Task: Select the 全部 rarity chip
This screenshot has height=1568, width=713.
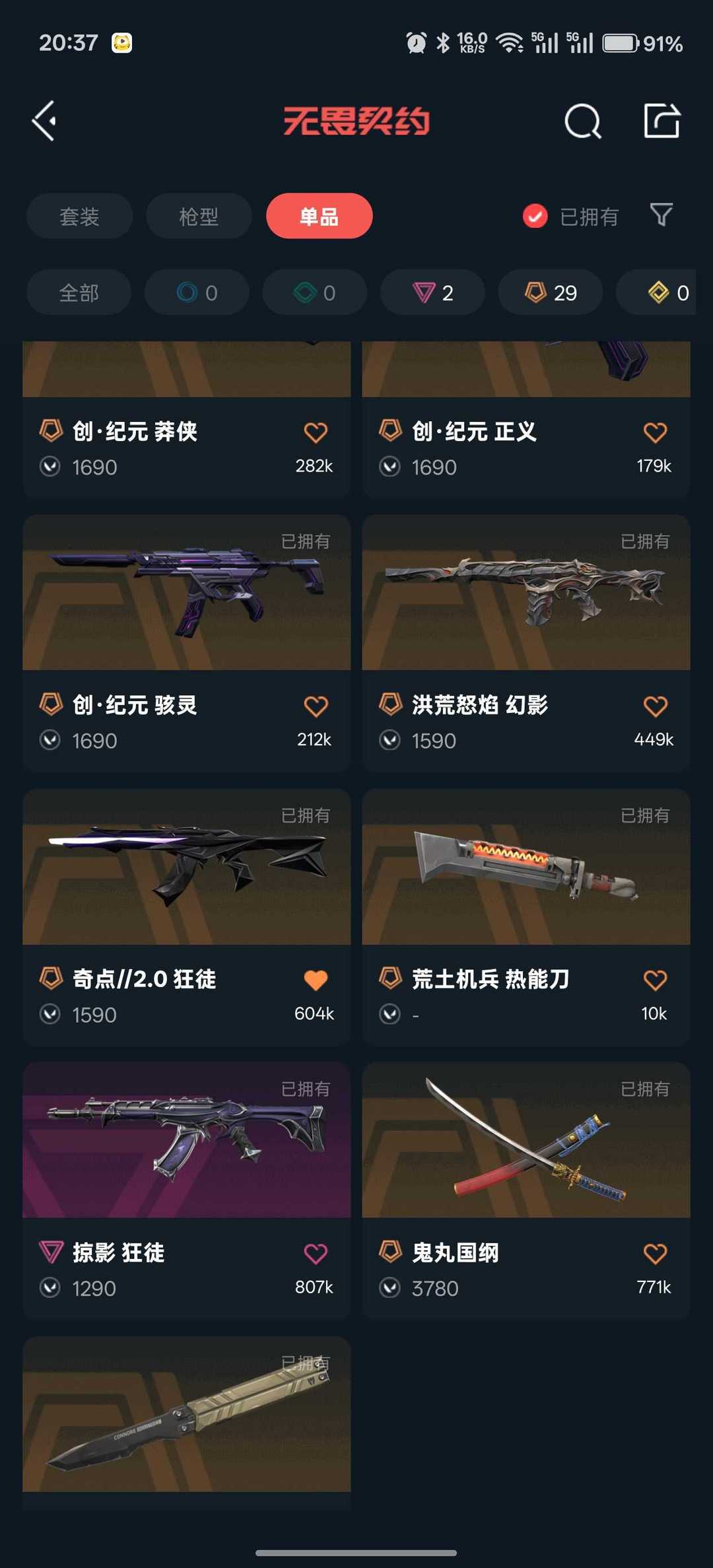Action: tap(79, 292)
